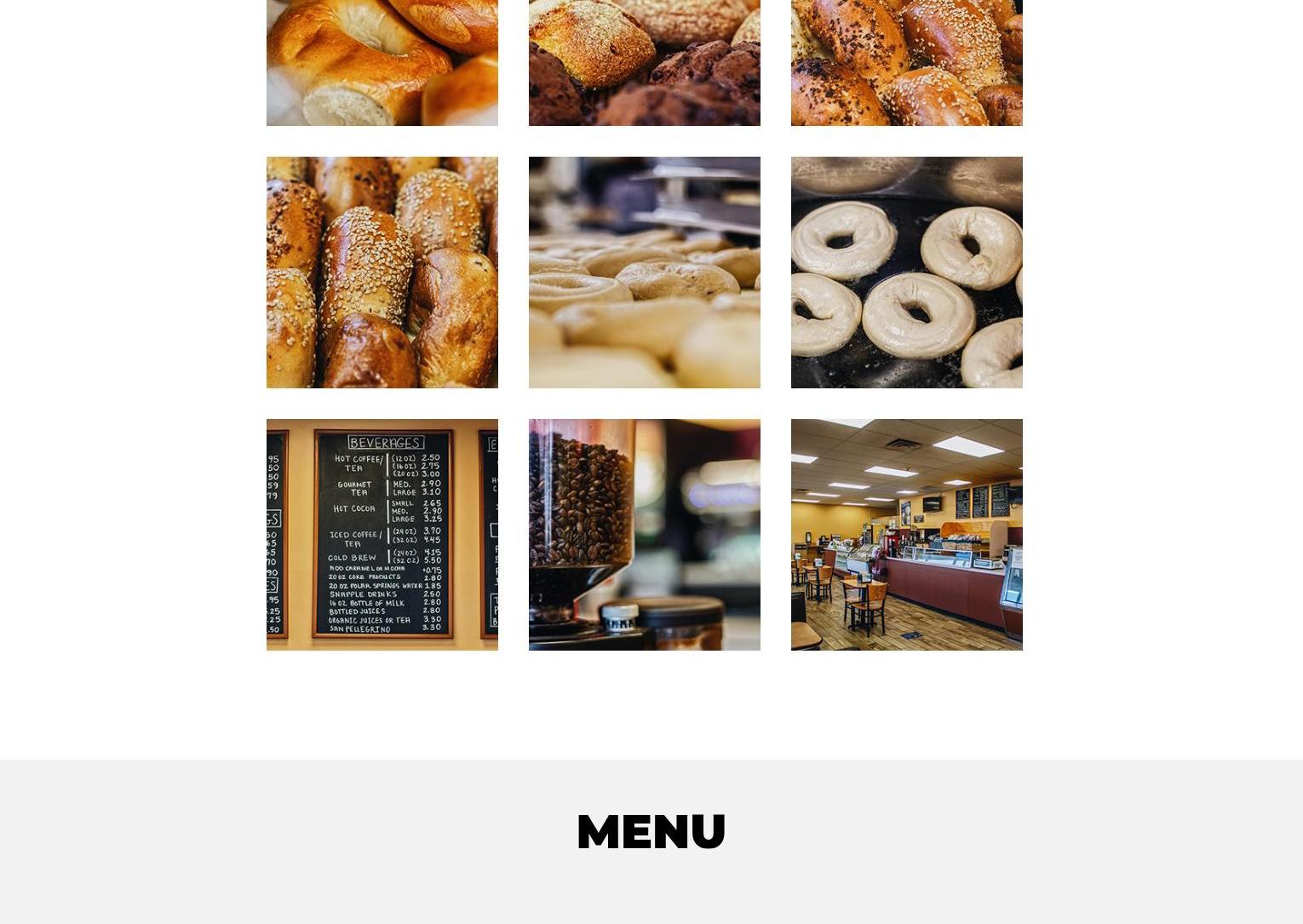Open the coffee beans grinder photo
The height and width of the screenshot is (924, 1303).
click(x=644, y=534)
